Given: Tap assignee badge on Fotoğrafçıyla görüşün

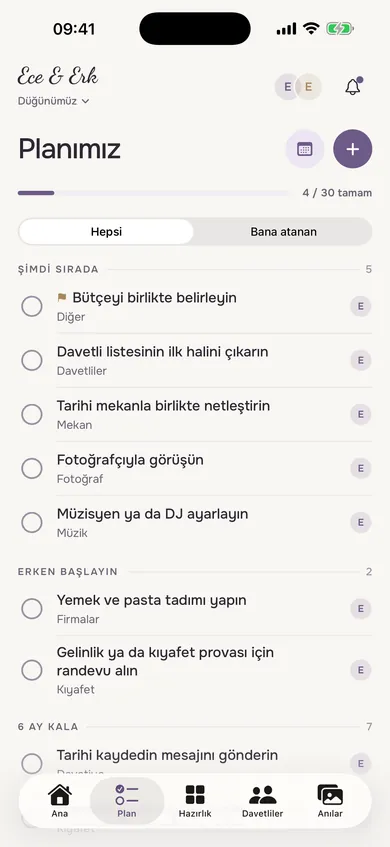Looking at the screenshot, I should point(361,468).
